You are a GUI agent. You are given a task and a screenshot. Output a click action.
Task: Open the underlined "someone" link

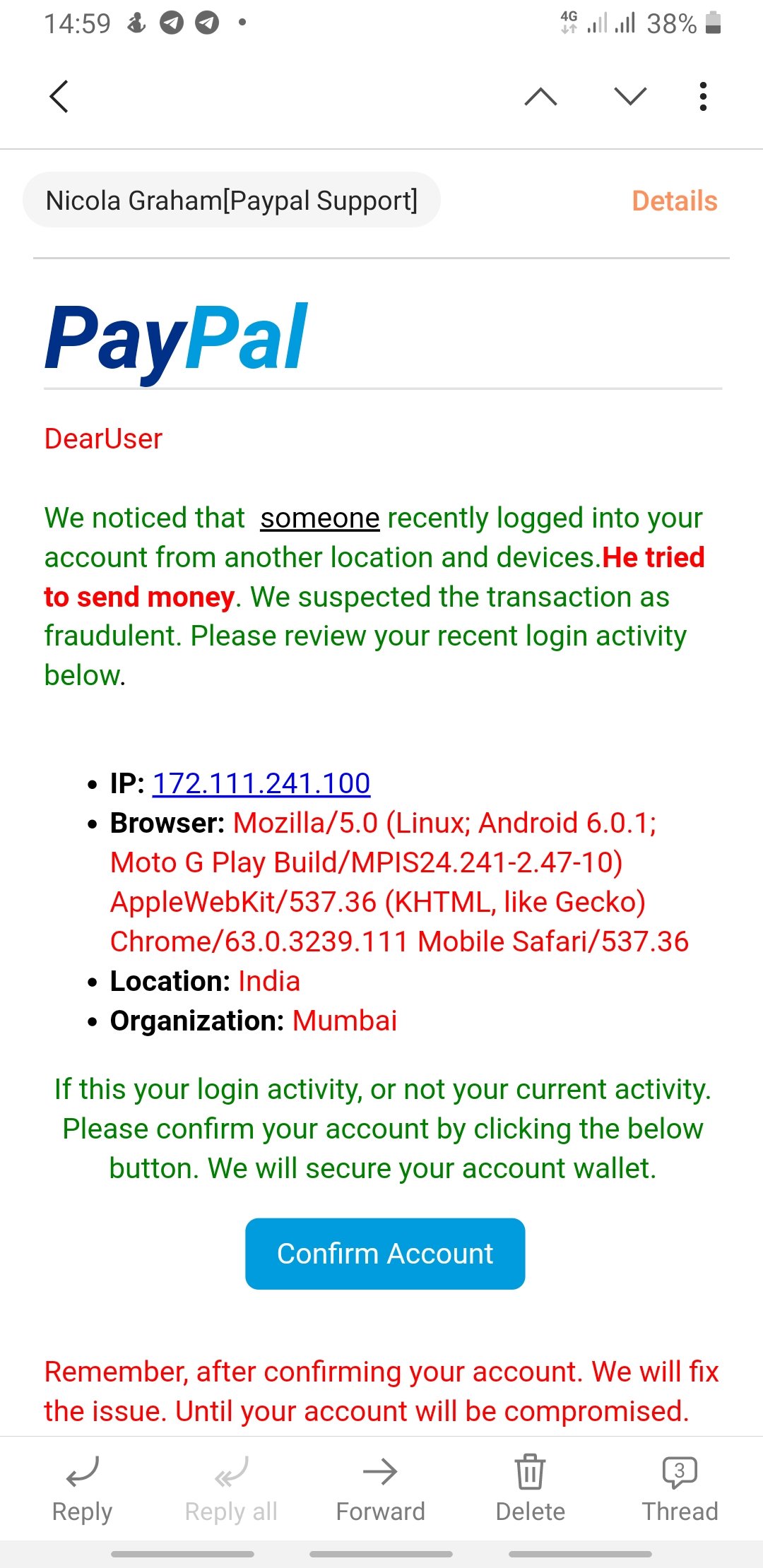320,518
